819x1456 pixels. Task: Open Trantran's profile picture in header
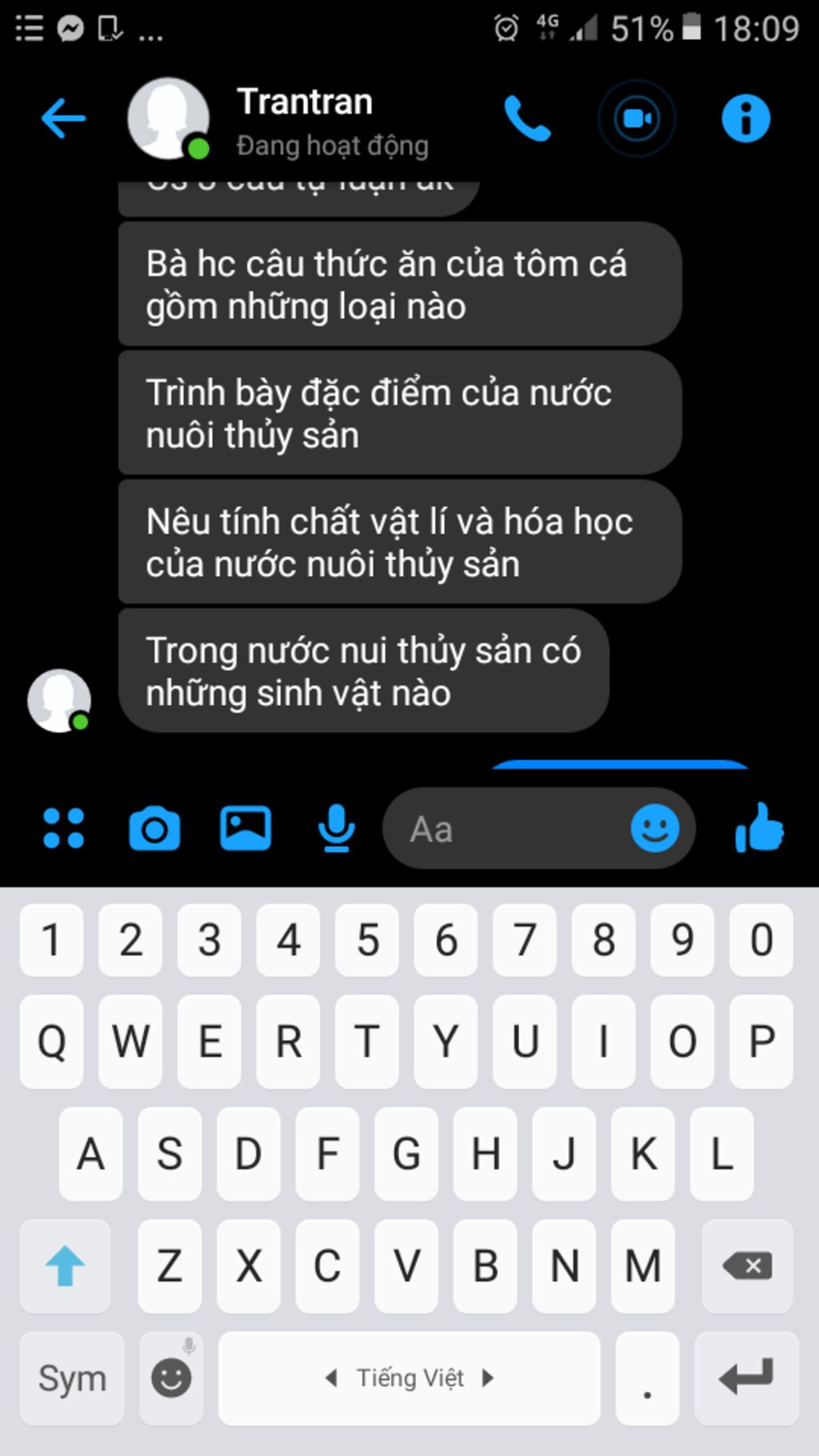tap(169, 118)
